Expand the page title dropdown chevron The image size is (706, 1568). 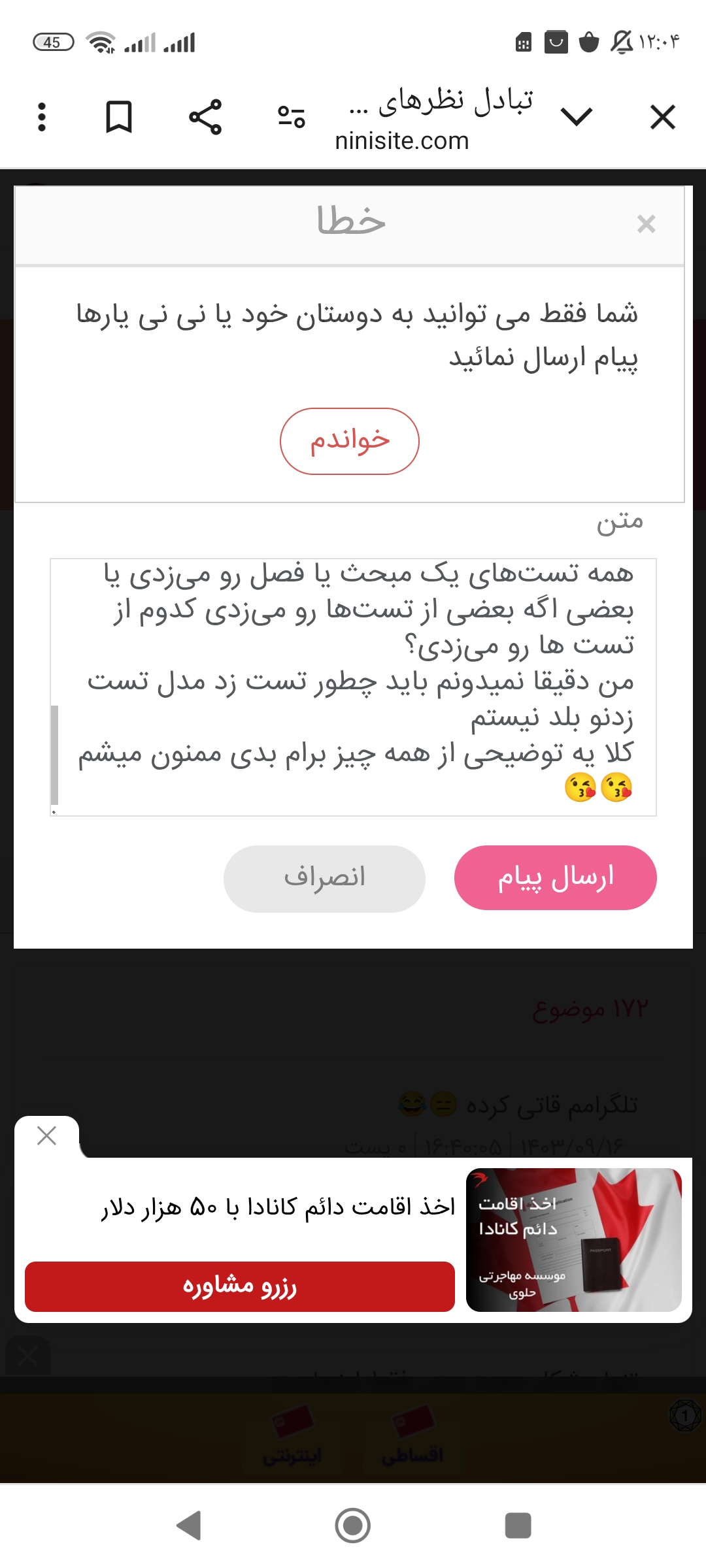pos(576,117)
